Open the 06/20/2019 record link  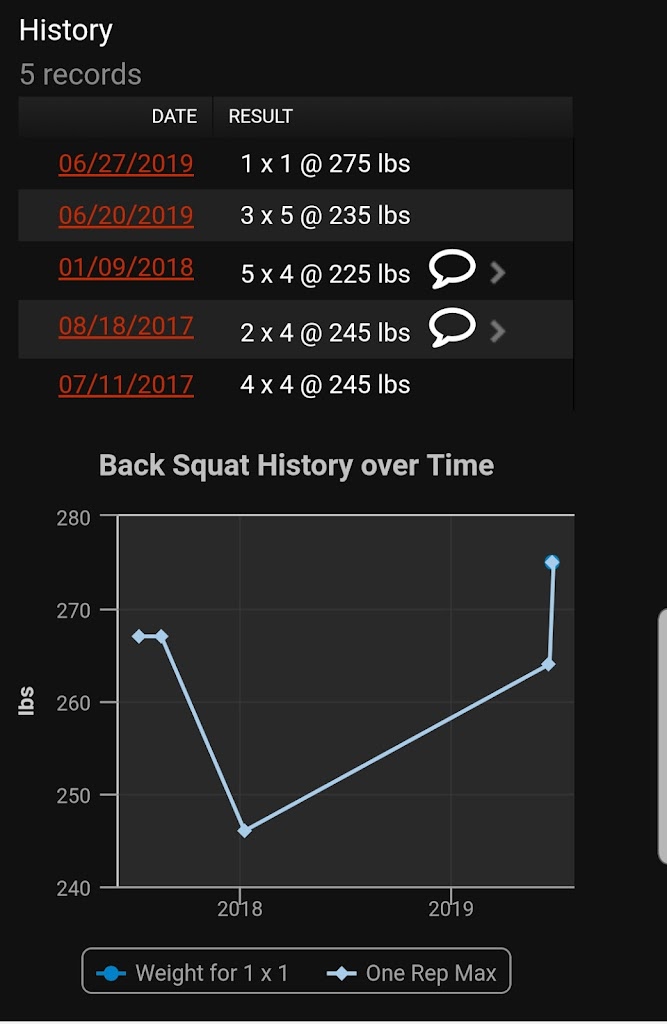click(126, 215)
